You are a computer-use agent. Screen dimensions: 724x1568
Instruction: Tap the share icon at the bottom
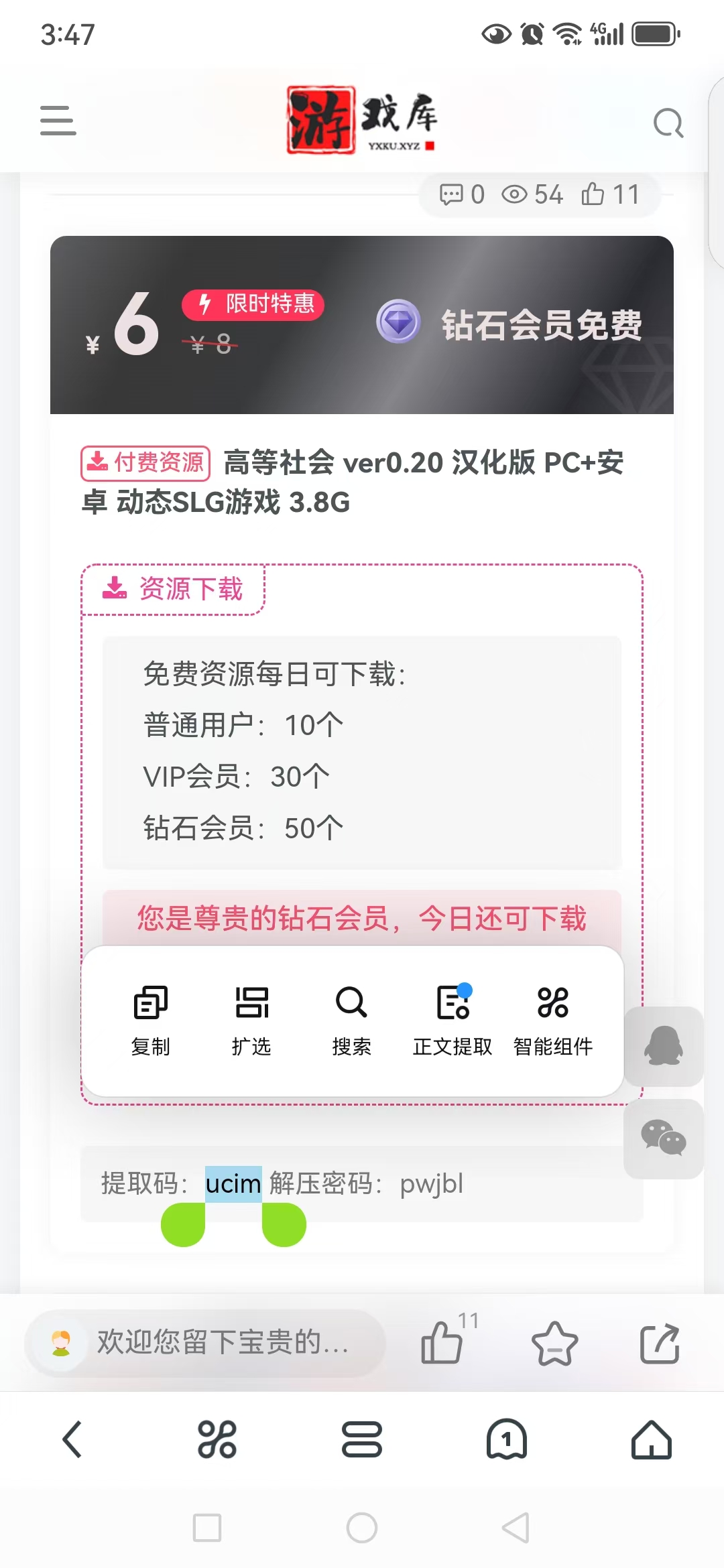[660, 1344]
